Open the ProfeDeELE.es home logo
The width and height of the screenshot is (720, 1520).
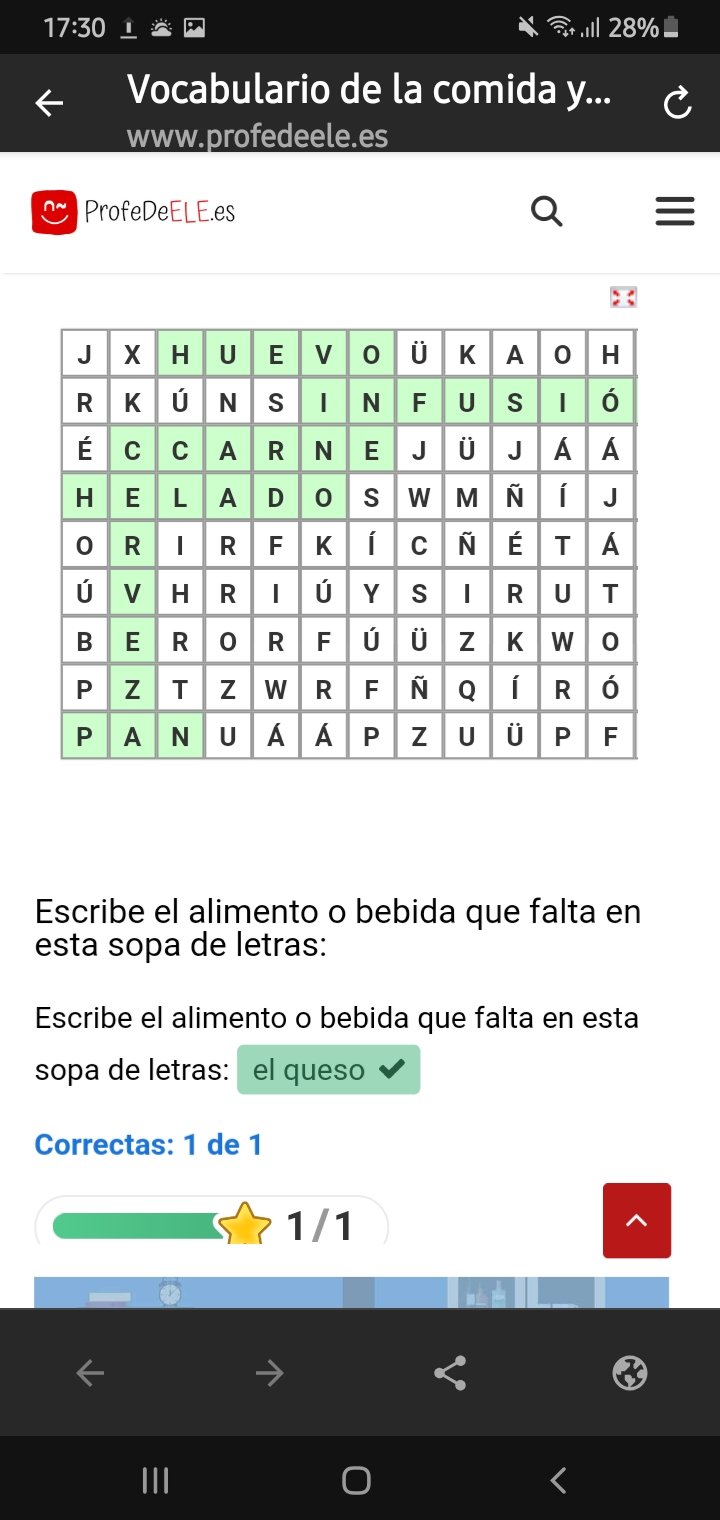click(133, 212)
